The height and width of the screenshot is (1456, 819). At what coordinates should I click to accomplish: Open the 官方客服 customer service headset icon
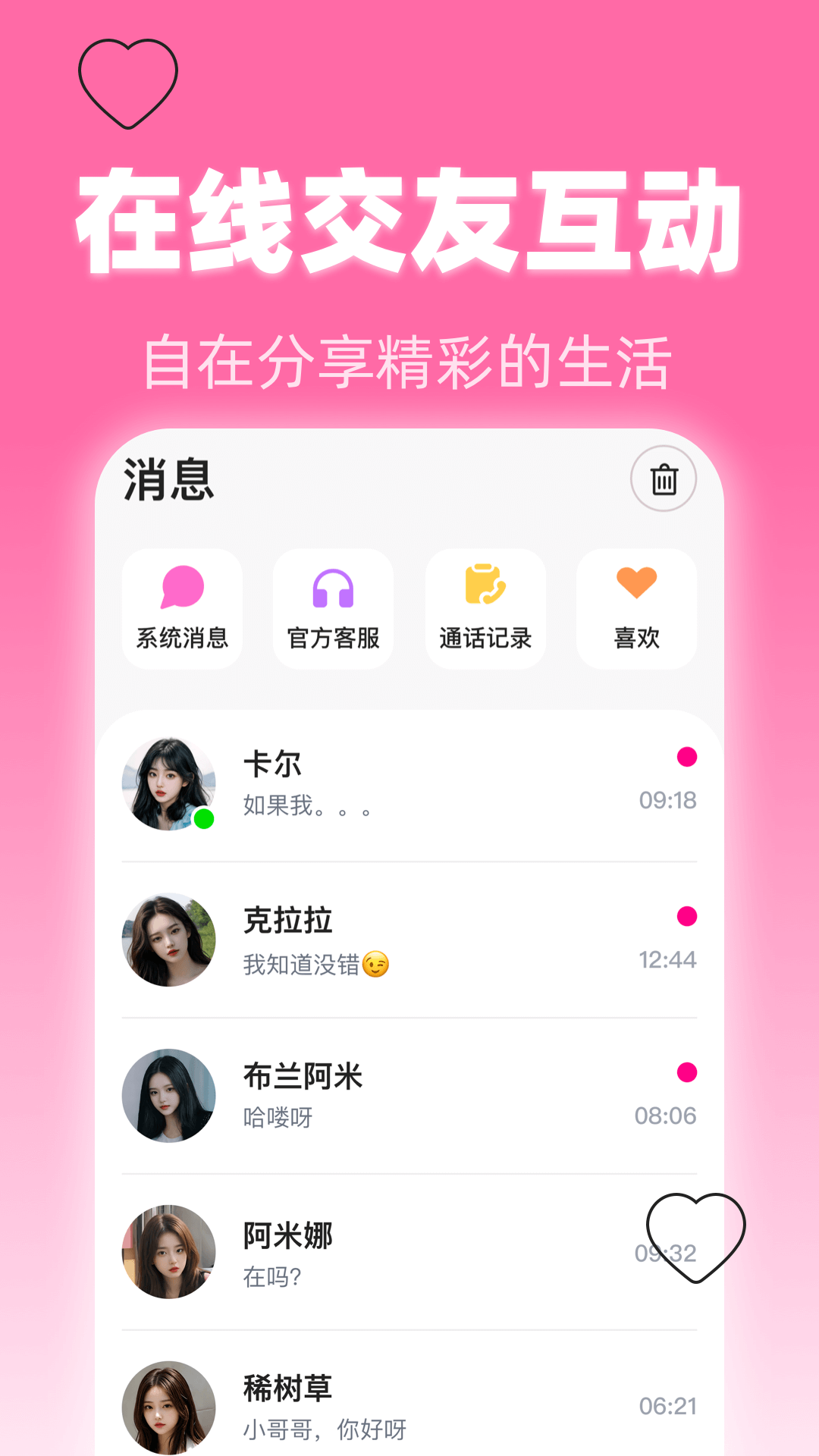click(332, 607)
